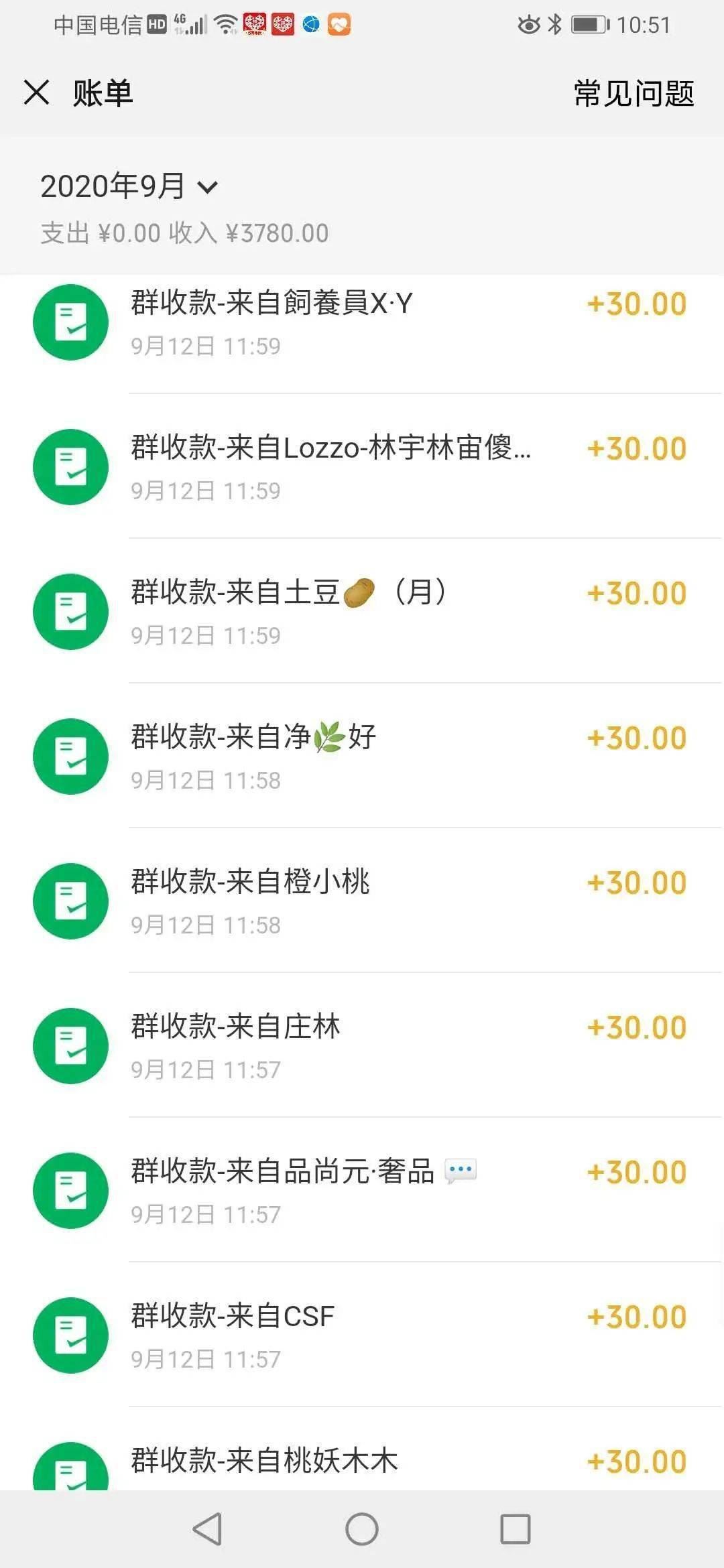The width and height of the screenshot is (724, 1568).
Task: Select the green bill icon for Lozzo-林宇林宙傻
Action: [70, 467]
